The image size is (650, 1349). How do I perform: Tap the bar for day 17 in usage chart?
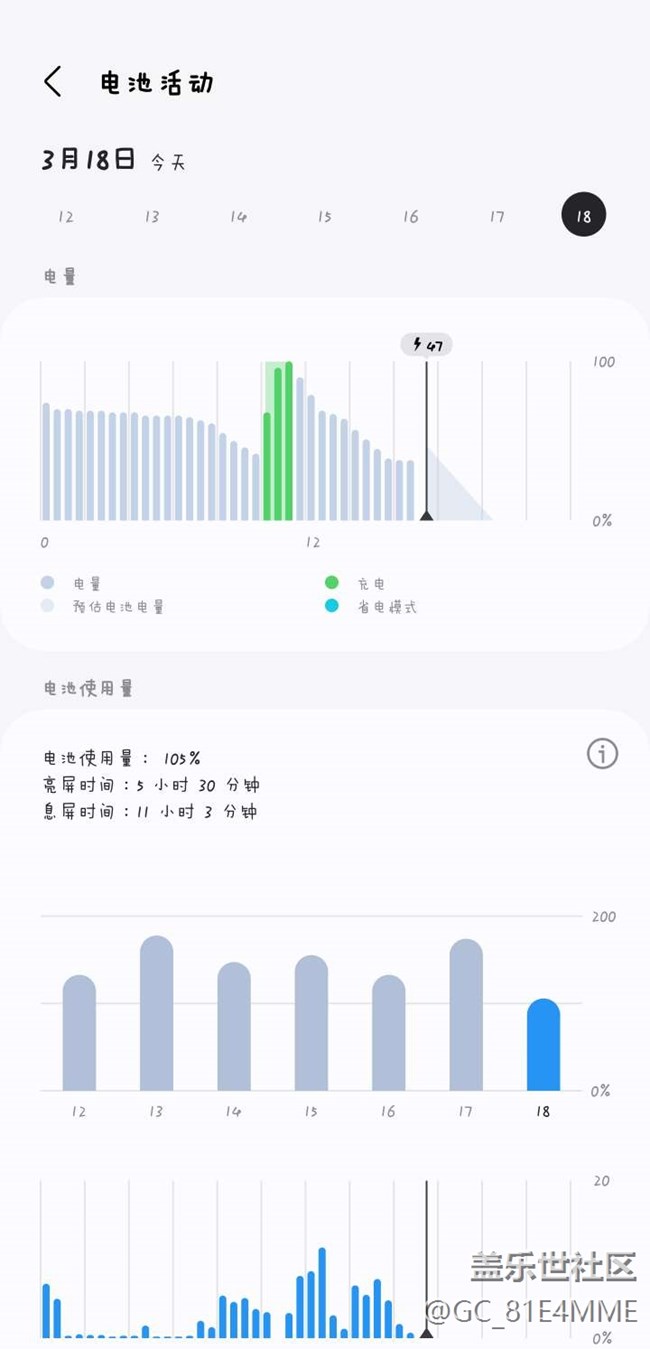point(466,1015)
